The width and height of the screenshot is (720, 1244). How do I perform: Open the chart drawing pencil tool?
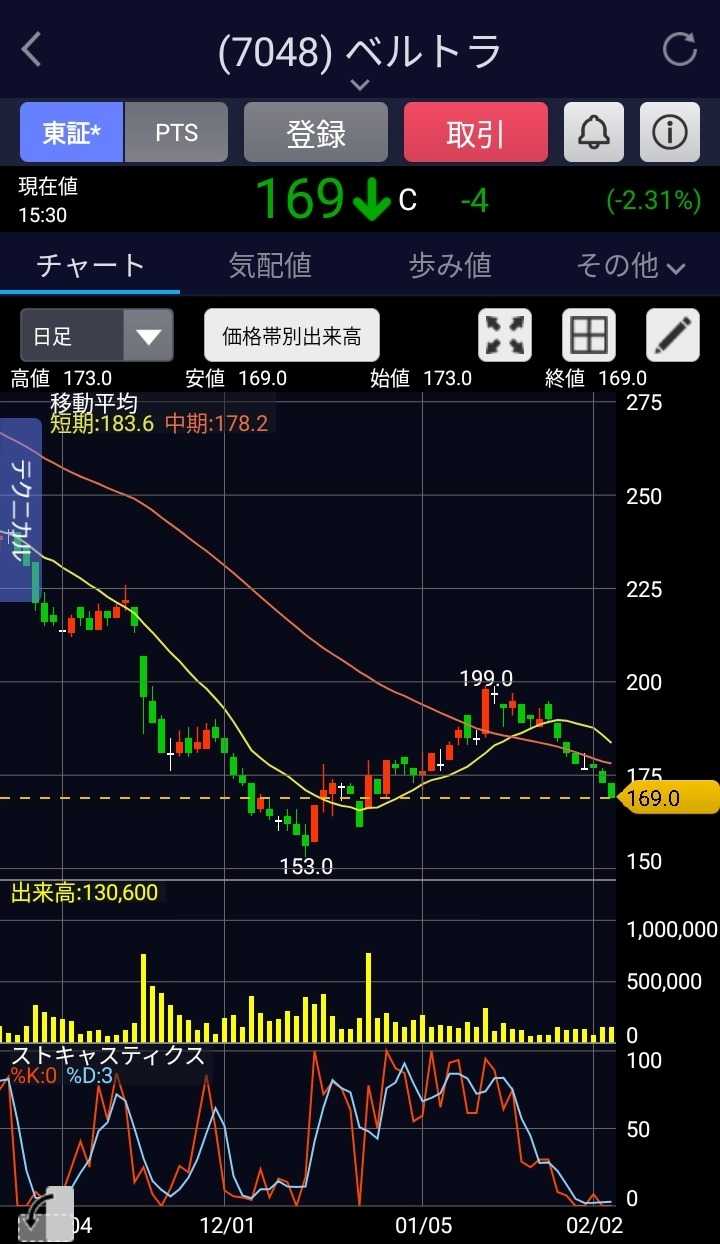[673, 335]
